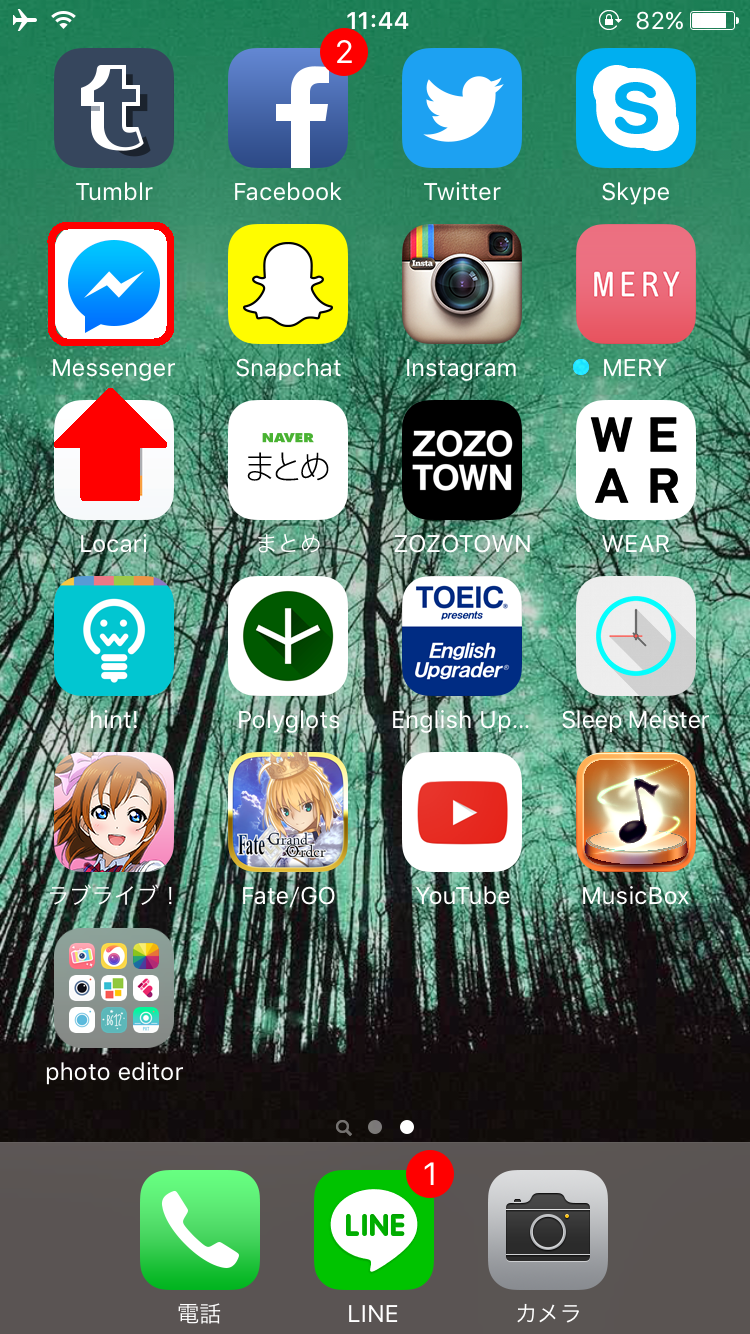Open the WEAR app
Screen dimensions: 750x1334
[x=636, y=460]
